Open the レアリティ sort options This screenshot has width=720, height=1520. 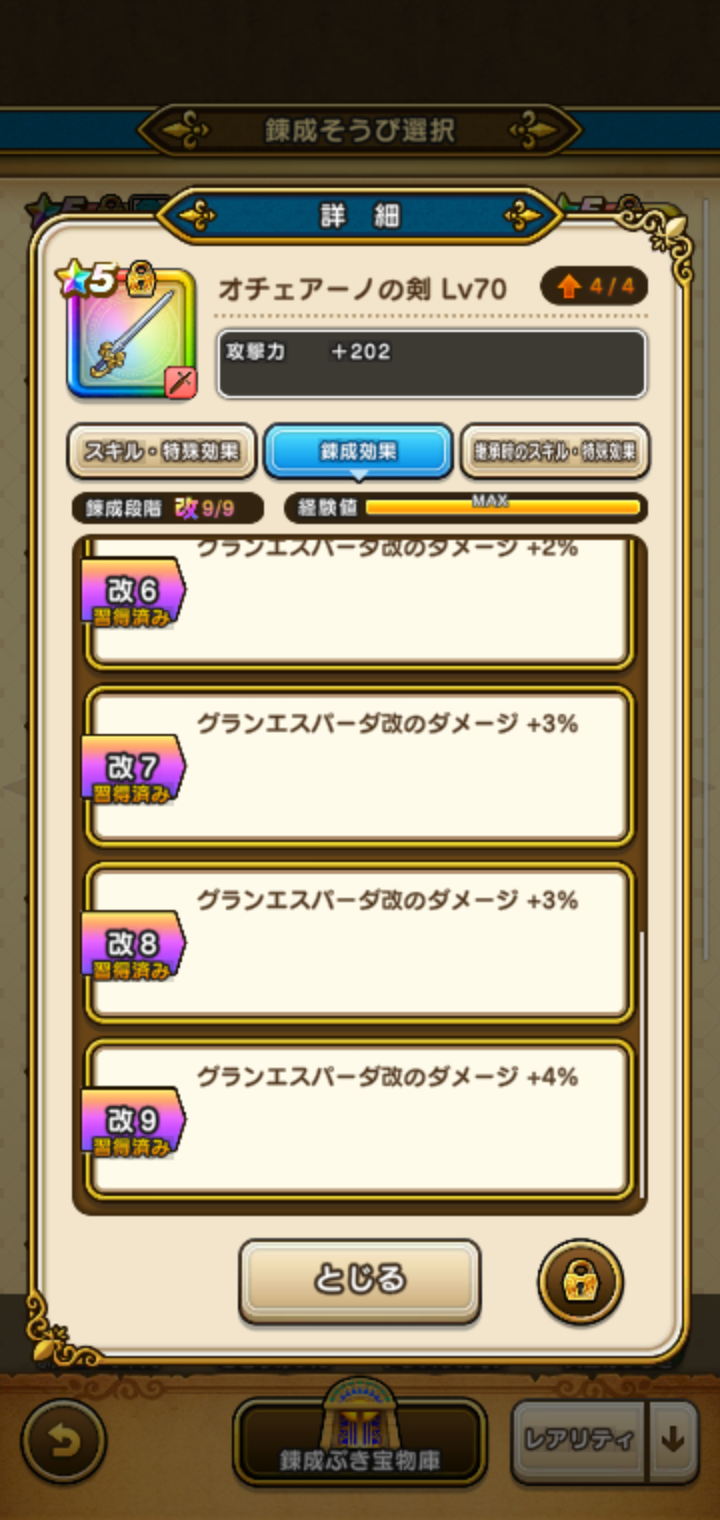pyautogui.click(x=580, y=1441)
